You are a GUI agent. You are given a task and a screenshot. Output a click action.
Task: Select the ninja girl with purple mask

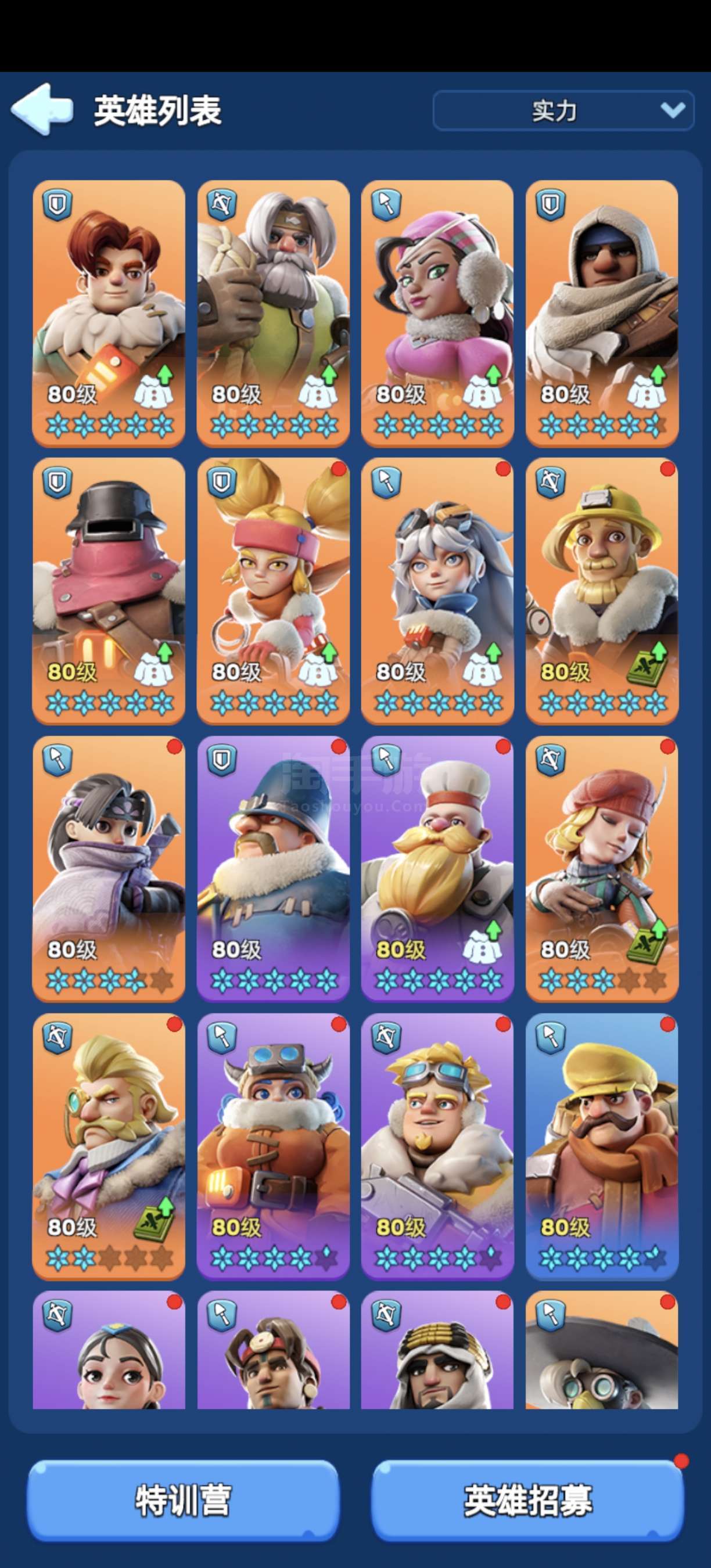tap(109, 869)
